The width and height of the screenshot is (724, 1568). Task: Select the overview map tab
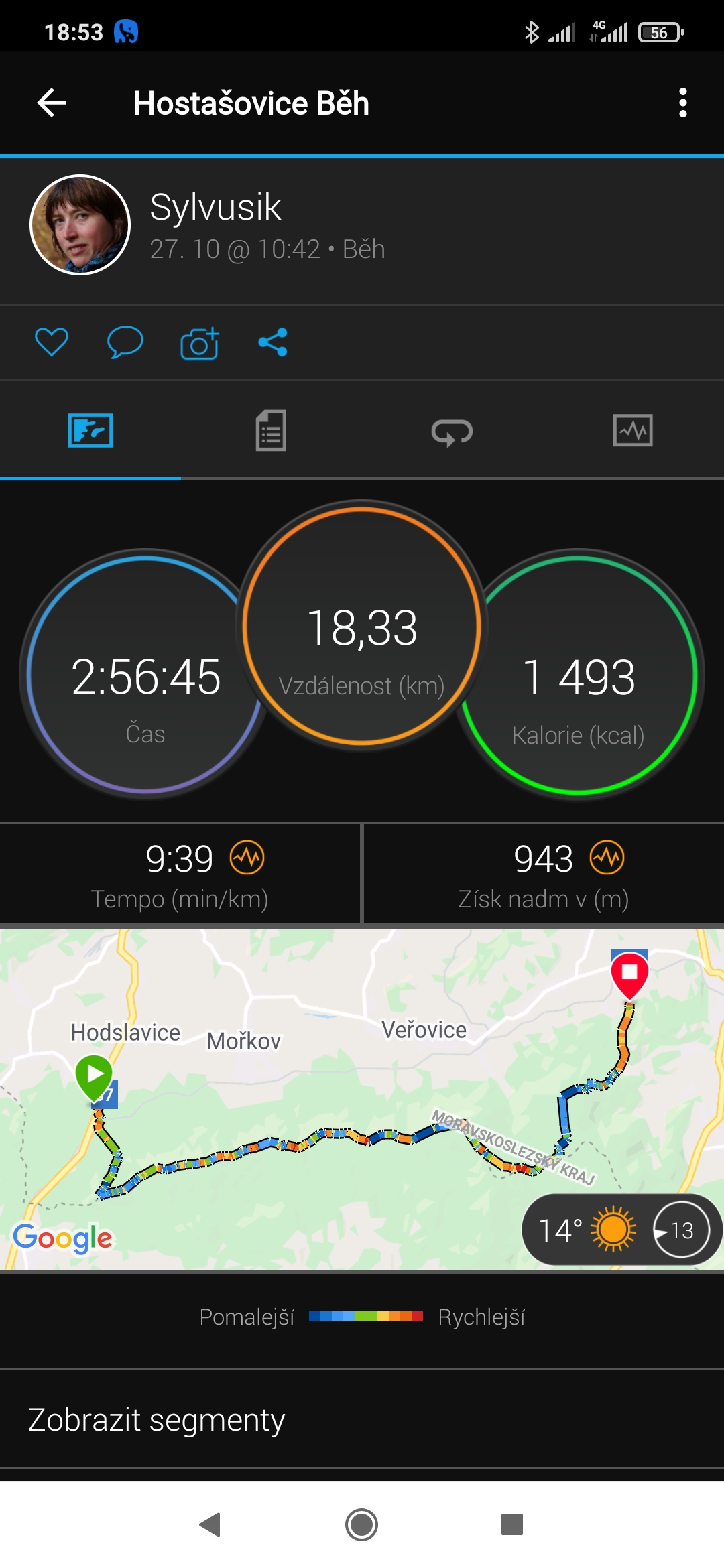tap(90, 430)
